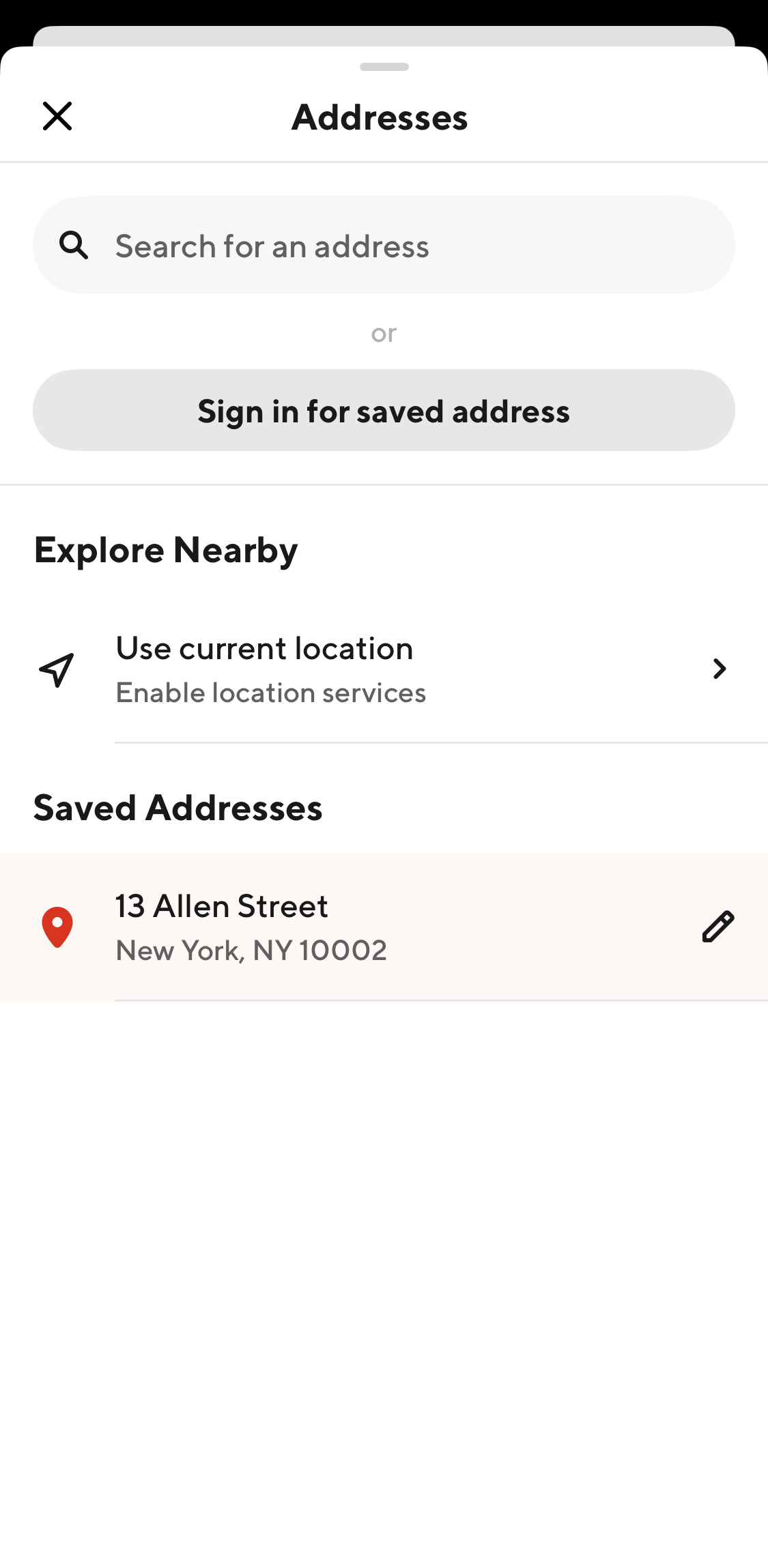Open the pencil edit icon for 13 Allen Street
768x1568 pixels.
(717, 926)
